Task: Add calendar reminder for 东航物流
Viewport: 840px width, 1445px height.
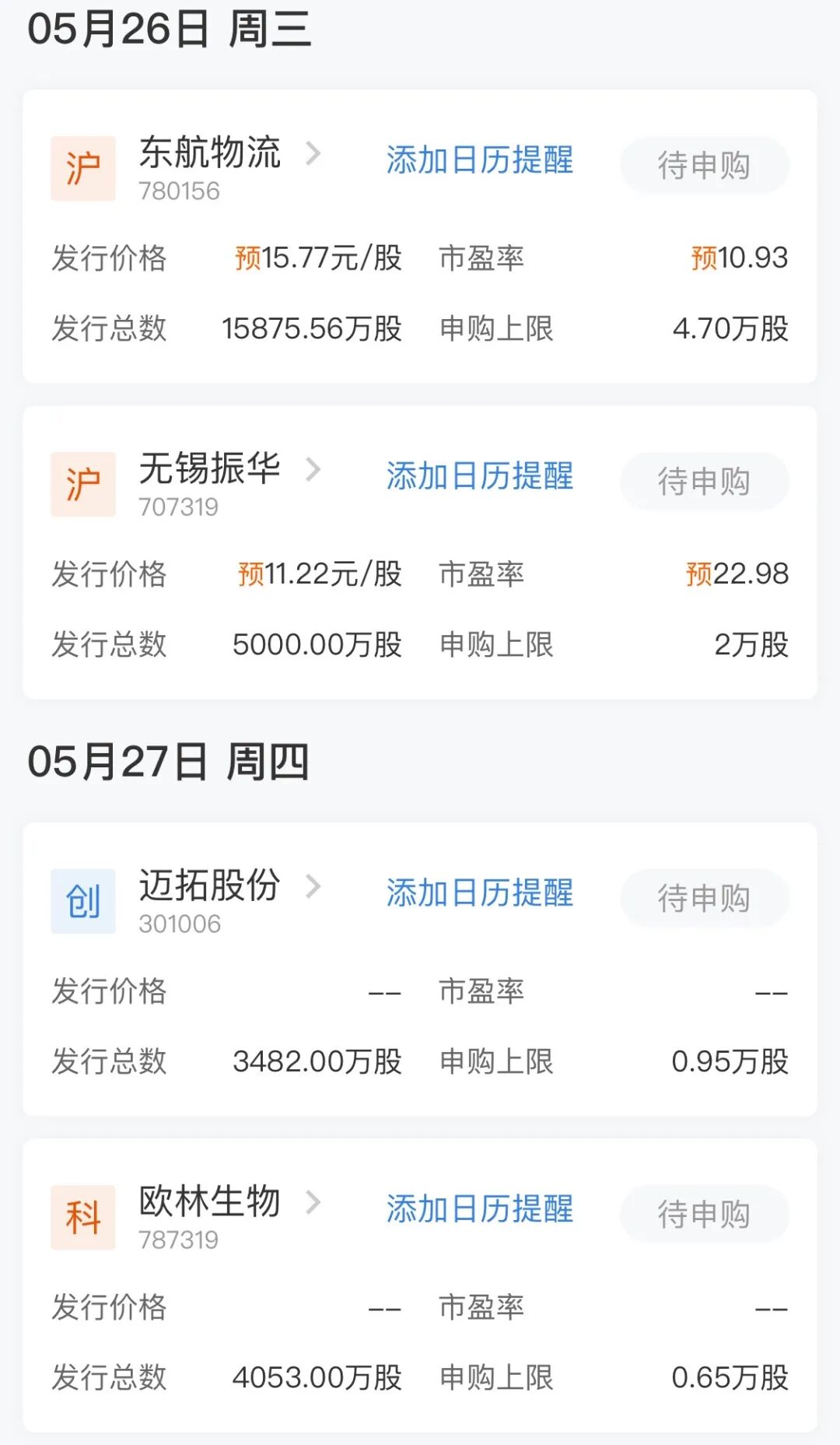Action: pos(480,160)
